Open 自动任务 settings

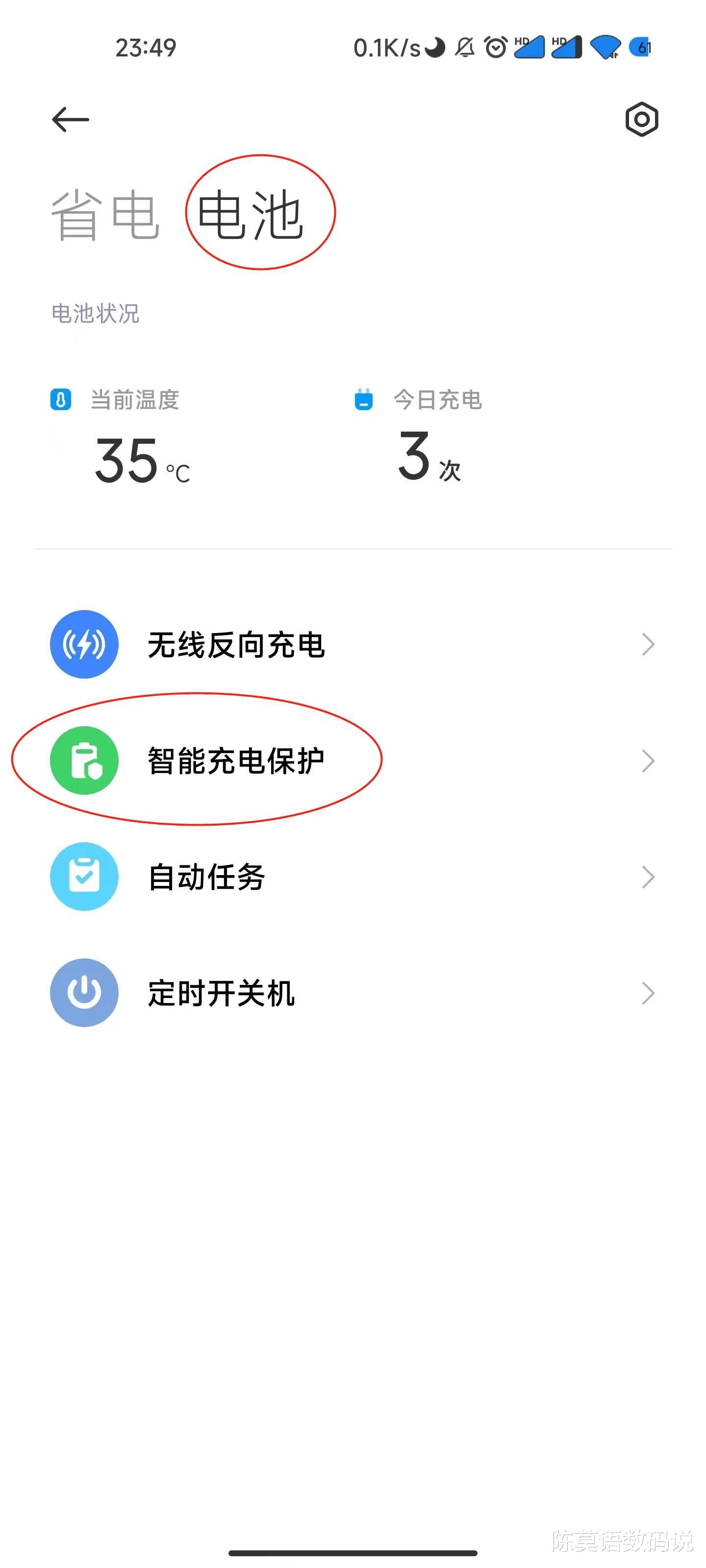point(207,877)
